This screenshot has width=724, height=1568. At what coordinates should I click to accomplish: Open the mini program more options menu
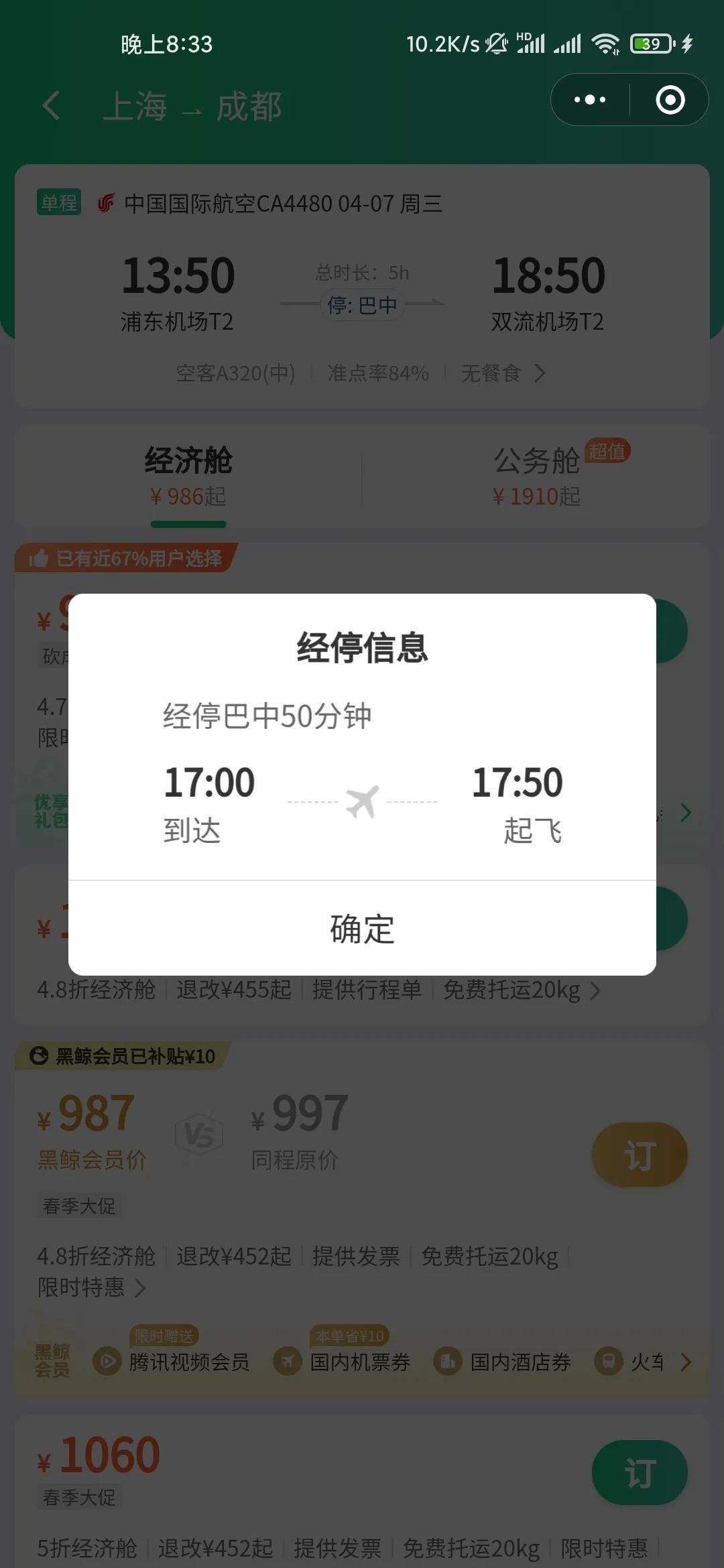pos(590,100)
